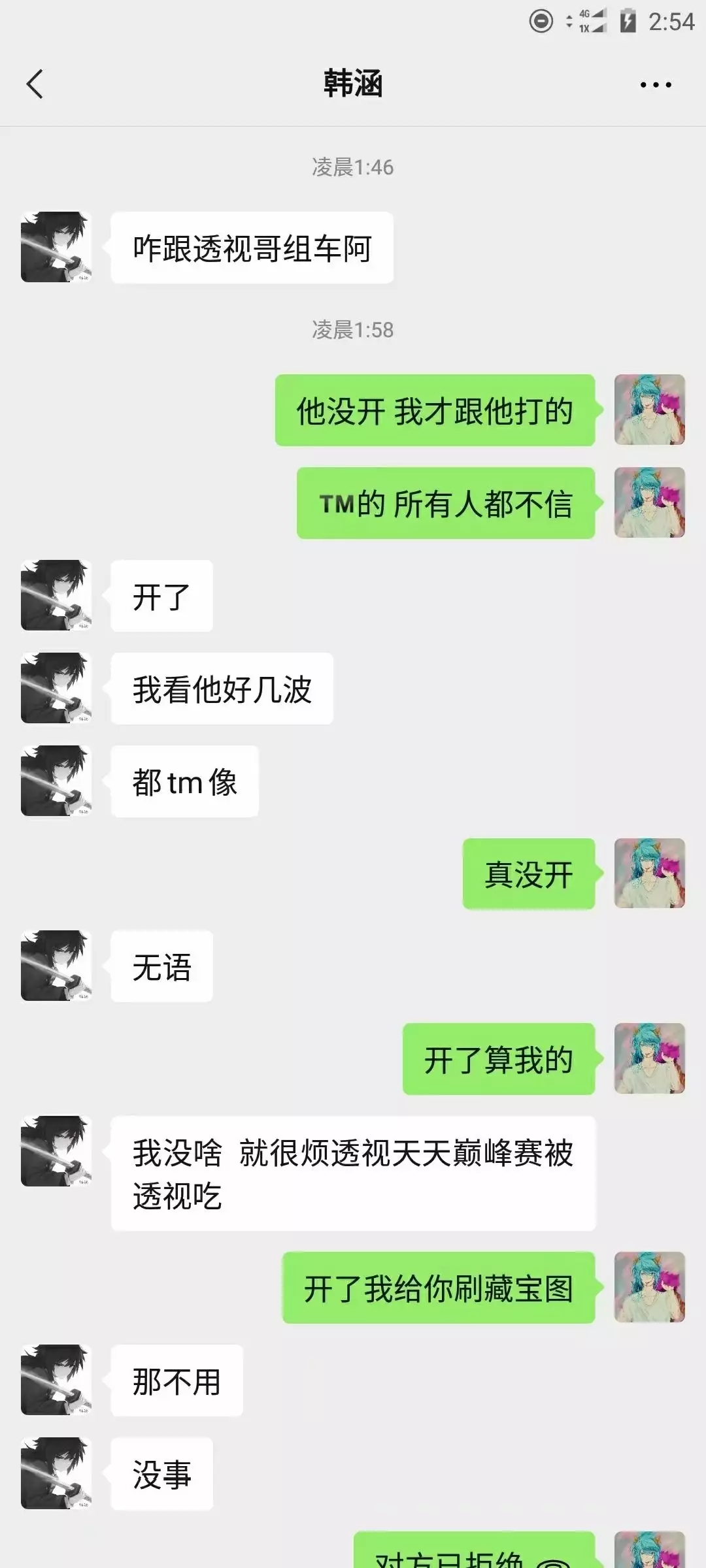This screenshot has height=1568, width=706.
Task: Go back from the 韩涵 chat
Action: [35, 84]
